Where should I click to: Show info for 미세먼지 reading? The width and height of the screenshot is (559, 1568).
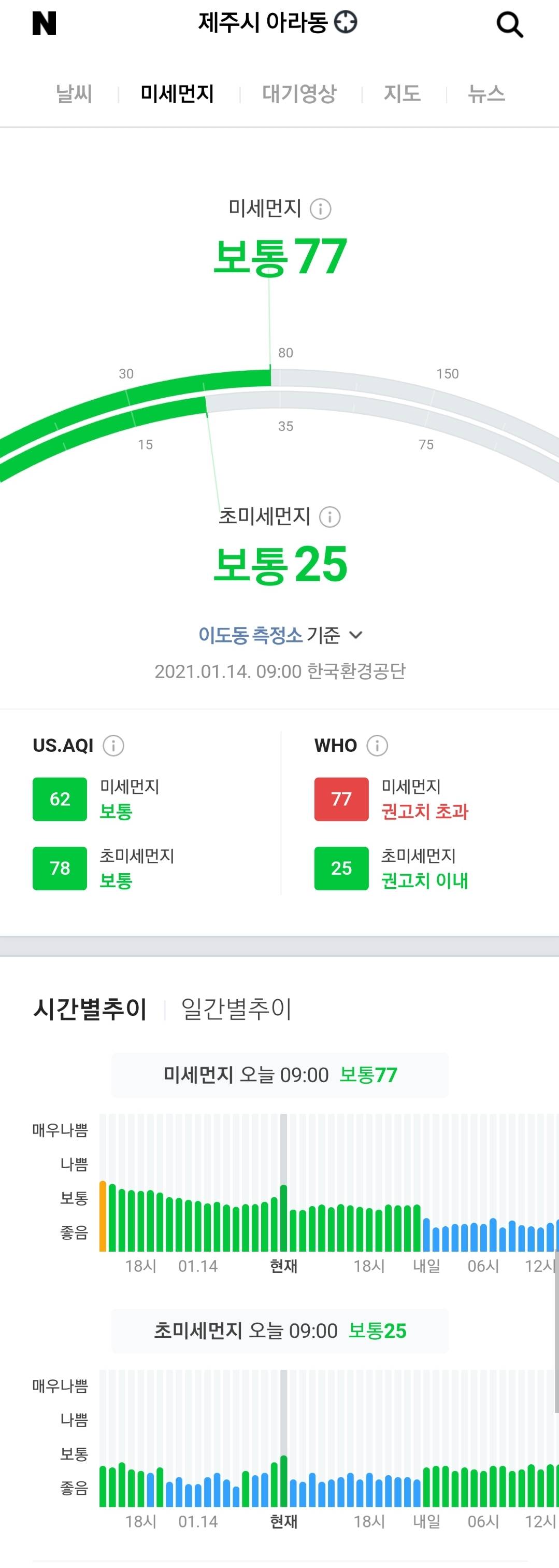click(x=321, y=209)
